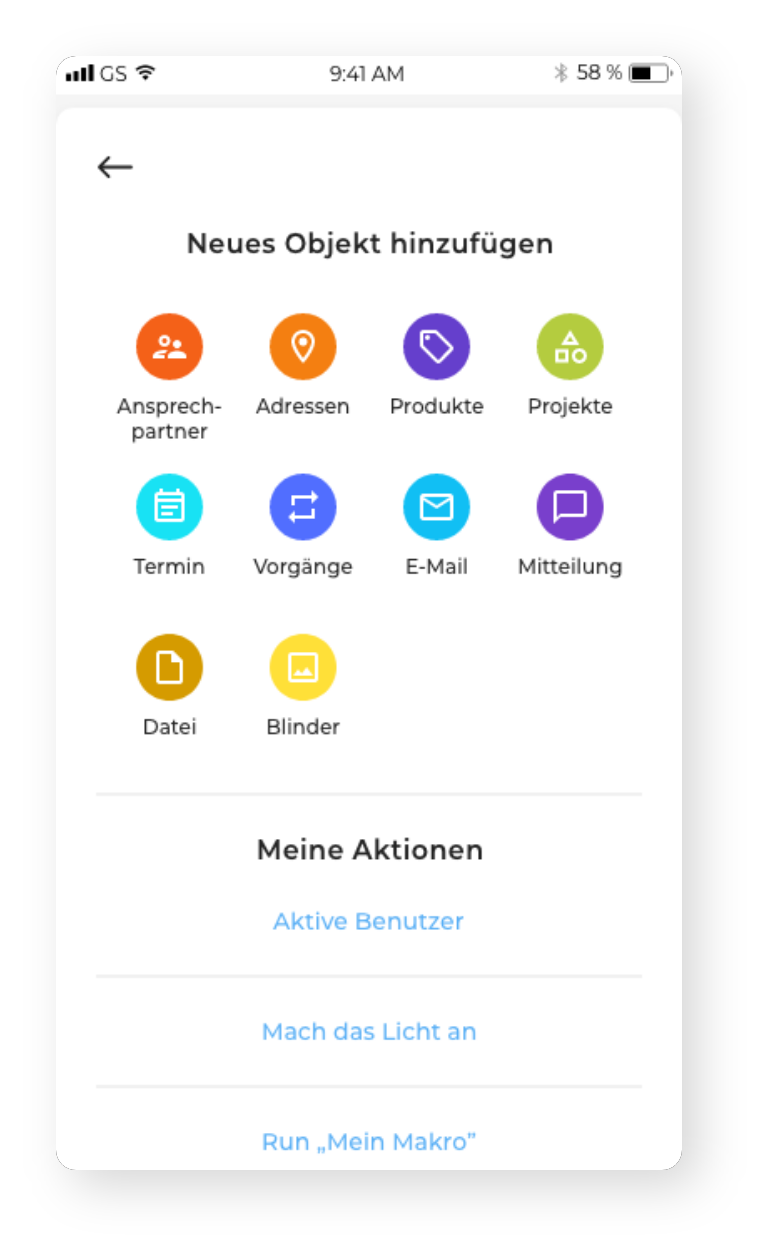Run the Mach das Licht an action
Image resolution: width=770 pixels, height=1258 pixels.
[x=369, y=1031]
